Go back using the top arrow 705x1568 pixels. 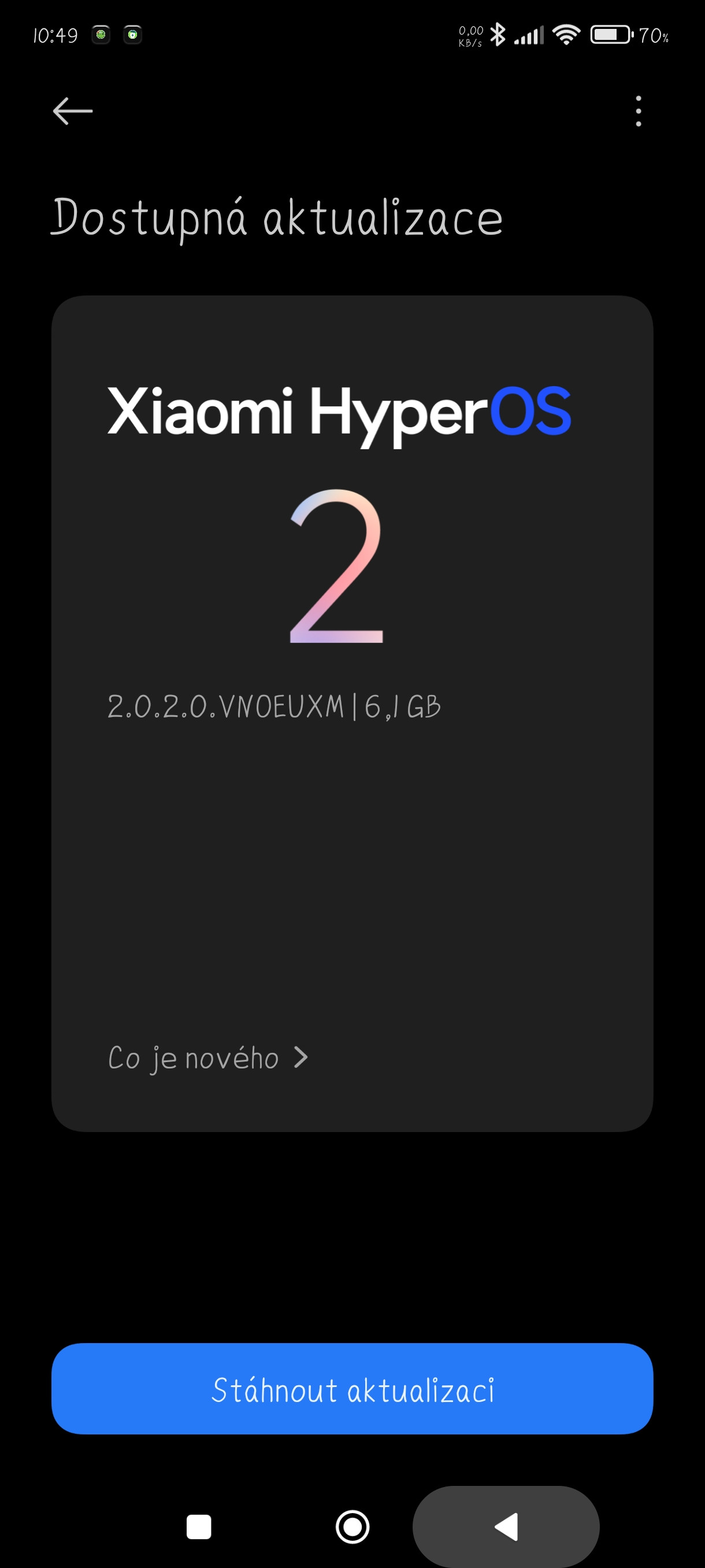pos(72,112)
